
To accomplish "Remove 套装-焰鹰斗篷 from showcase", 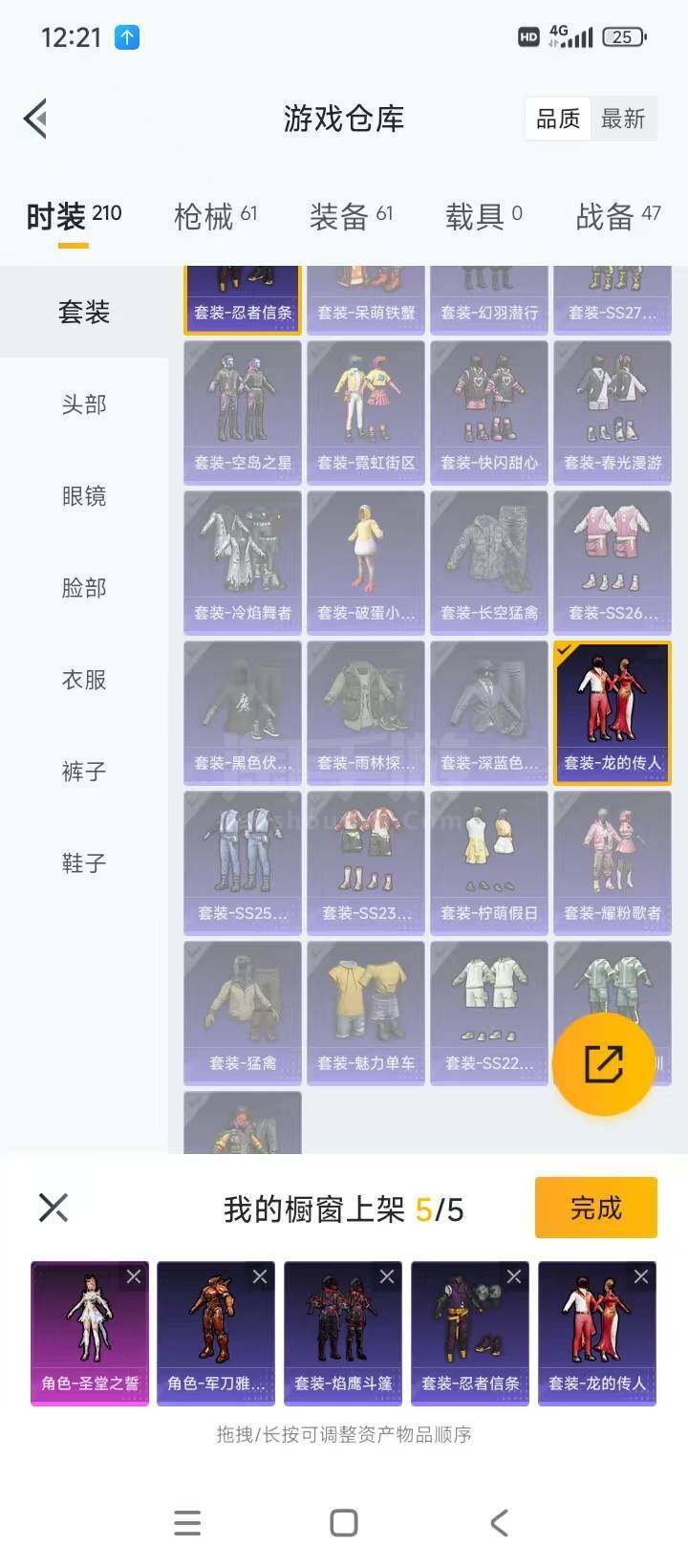I will [387, 1277].
